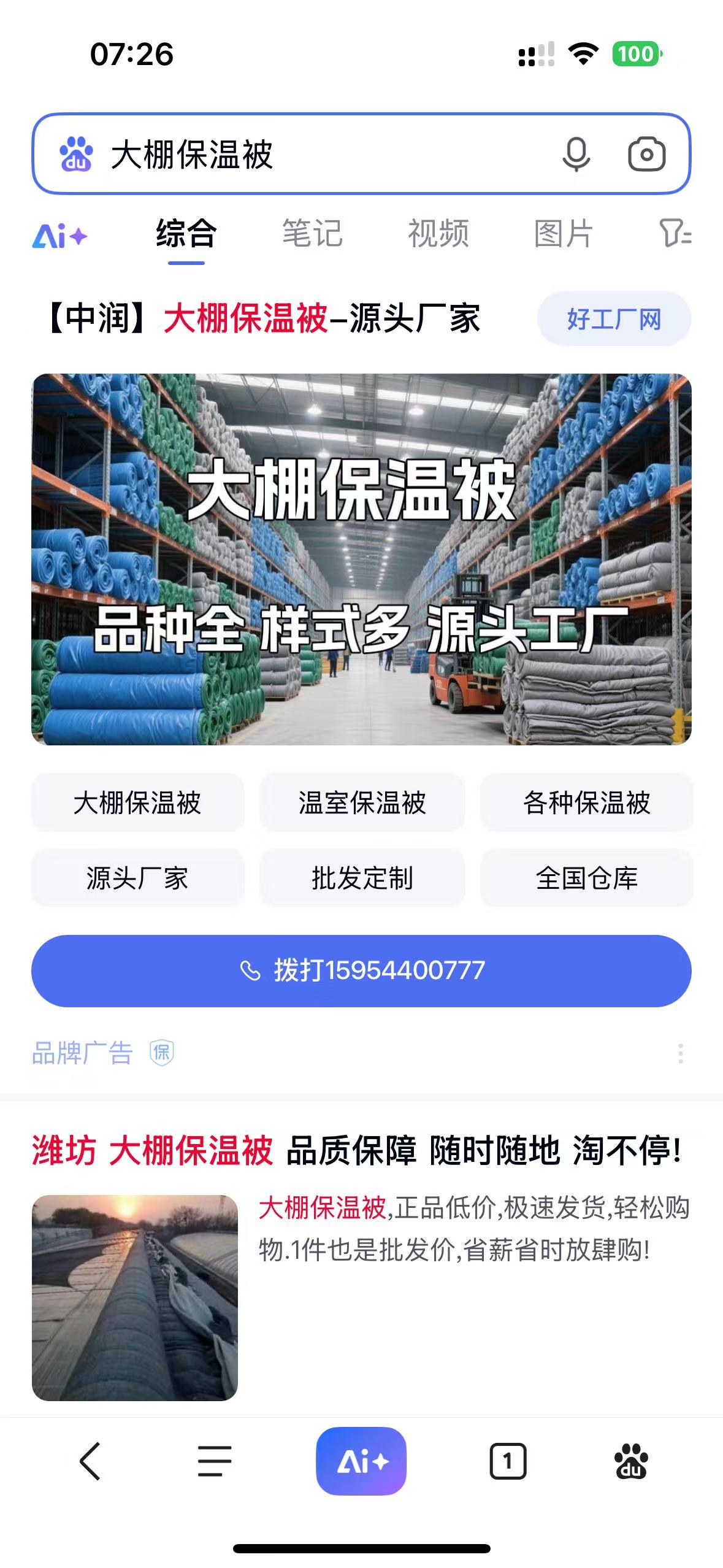Open the more options dots beside 品牌广告
Image resolution: width=723 pixels, height=1568 pixels.
[680, 1053]
